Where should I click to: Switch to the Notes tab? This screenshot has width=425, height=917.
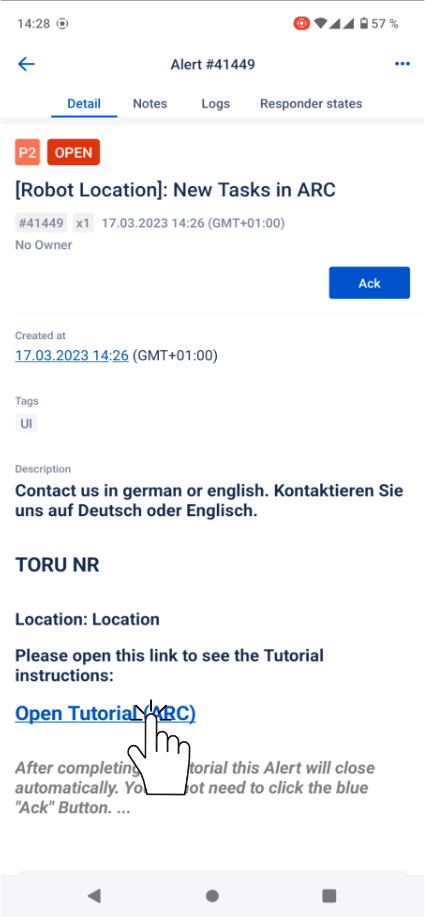click(150, 104)
